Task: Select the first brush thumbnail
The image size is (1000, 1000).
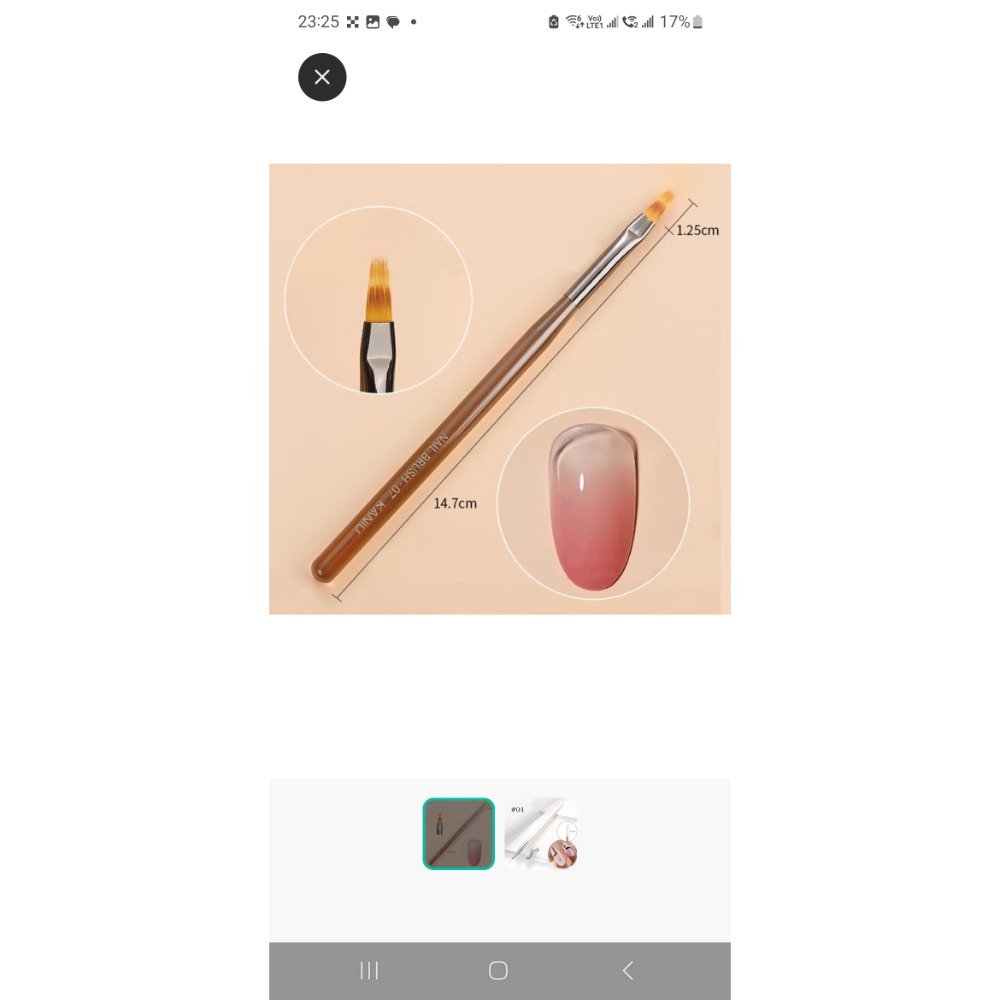Action: (x=458, y=833)
